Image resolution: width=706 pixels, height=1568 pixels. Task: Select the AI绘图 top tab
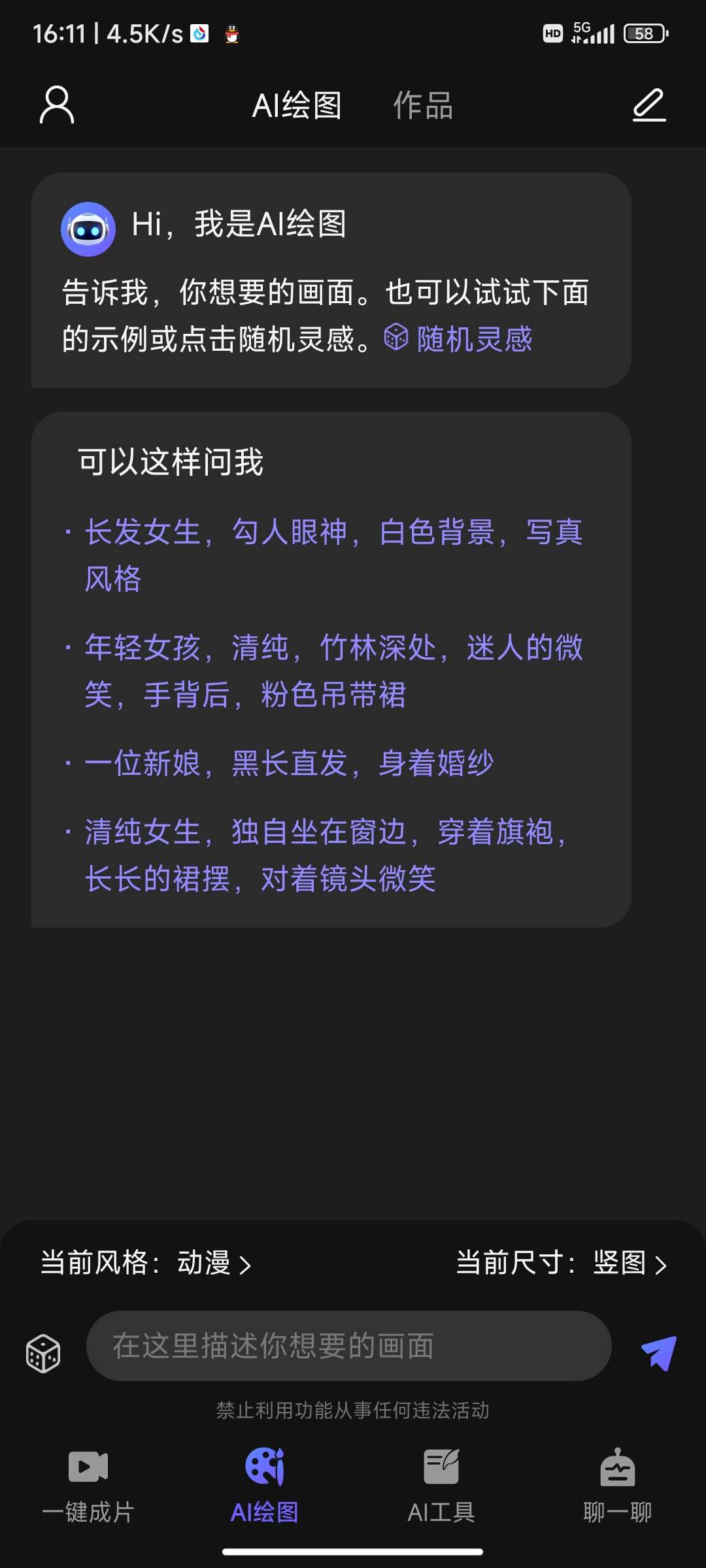[x=297, y=105]
